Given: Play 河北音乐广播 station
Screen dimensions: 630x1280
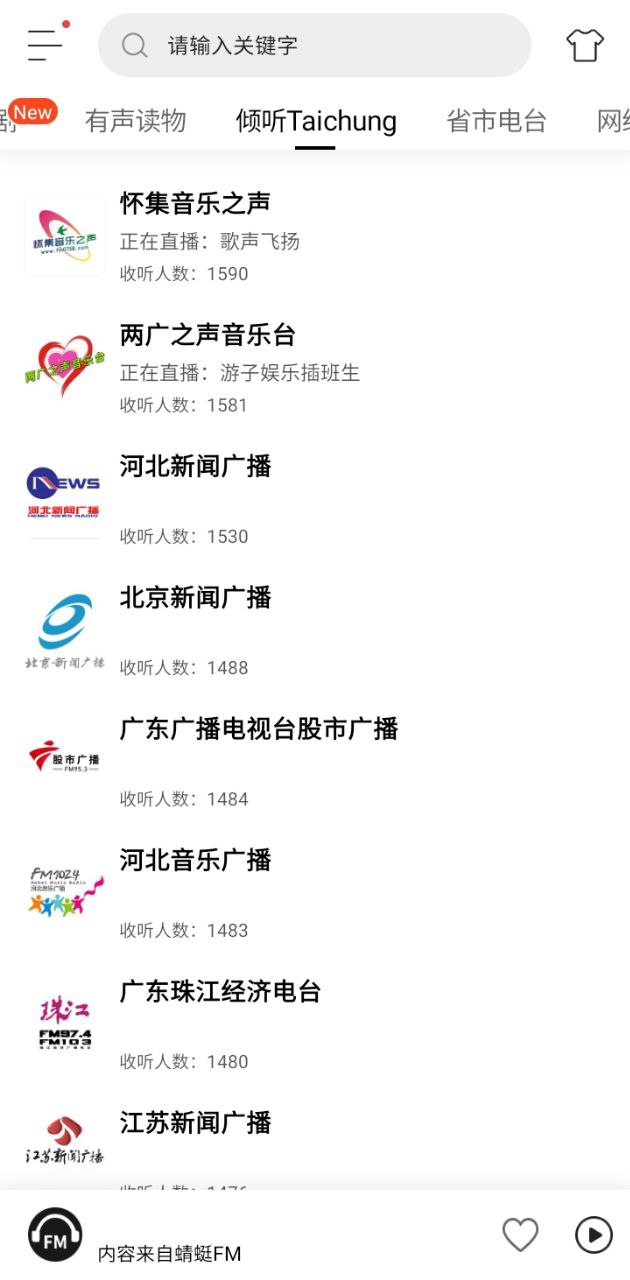Looking at the screenshot, I should [315, 892].
